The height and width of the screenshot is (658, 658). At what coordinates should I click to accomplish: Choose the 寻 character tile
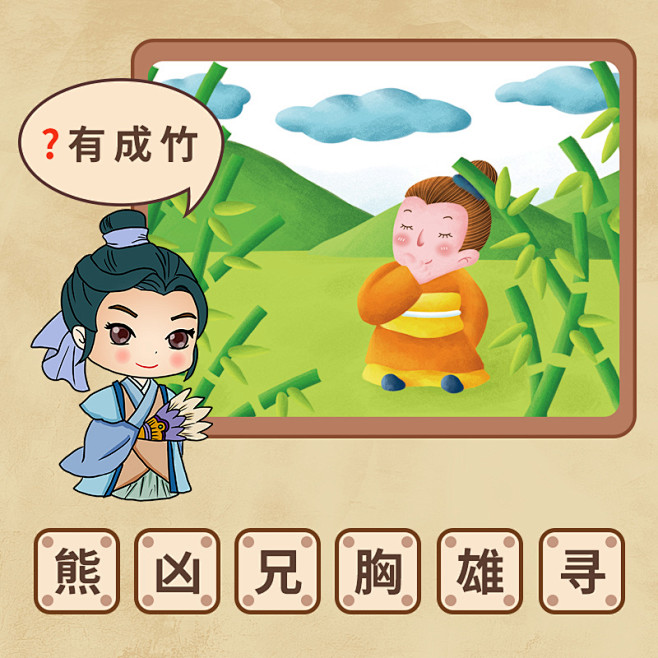click(581, 572)
